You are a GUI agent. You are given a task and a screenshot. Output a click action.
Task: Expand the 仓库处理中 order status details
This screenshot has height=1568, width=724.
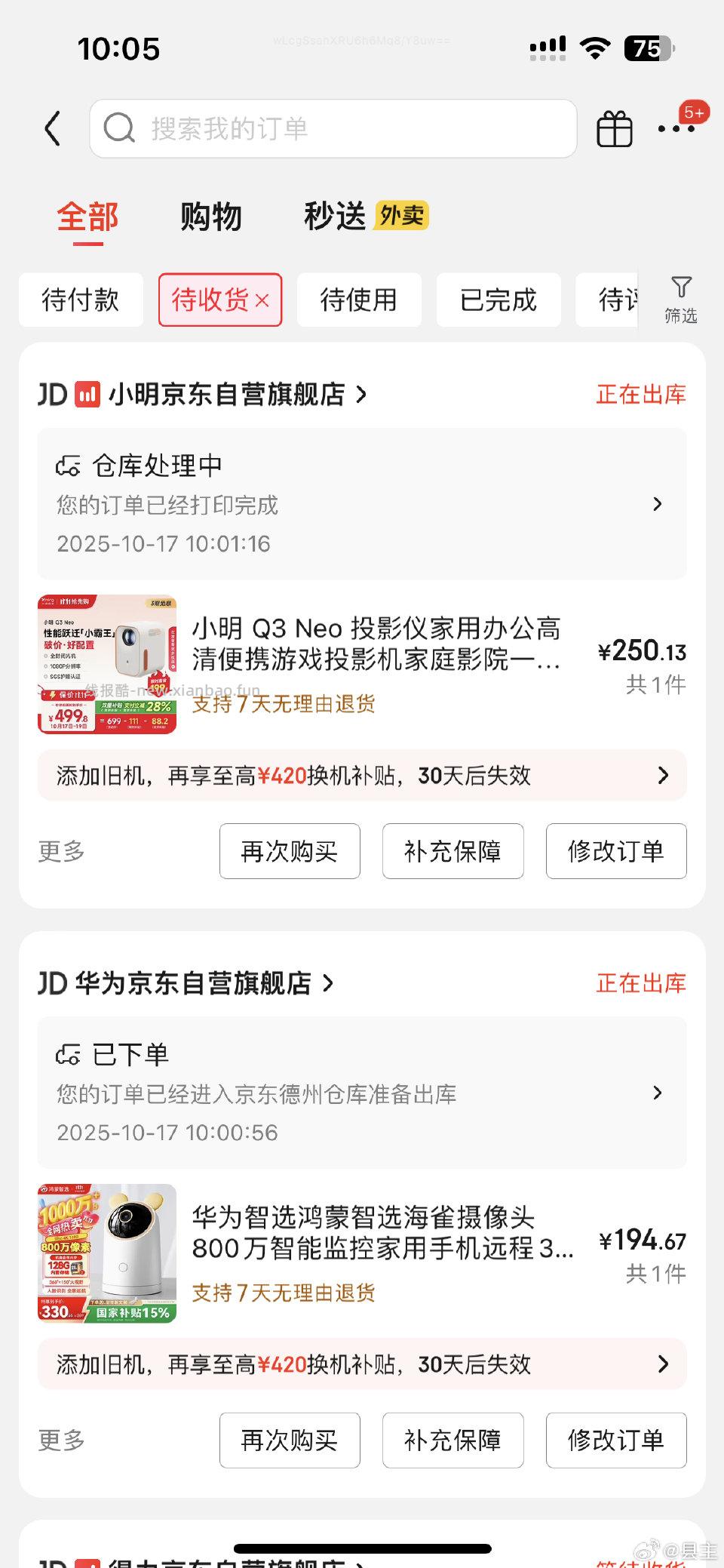657,503
